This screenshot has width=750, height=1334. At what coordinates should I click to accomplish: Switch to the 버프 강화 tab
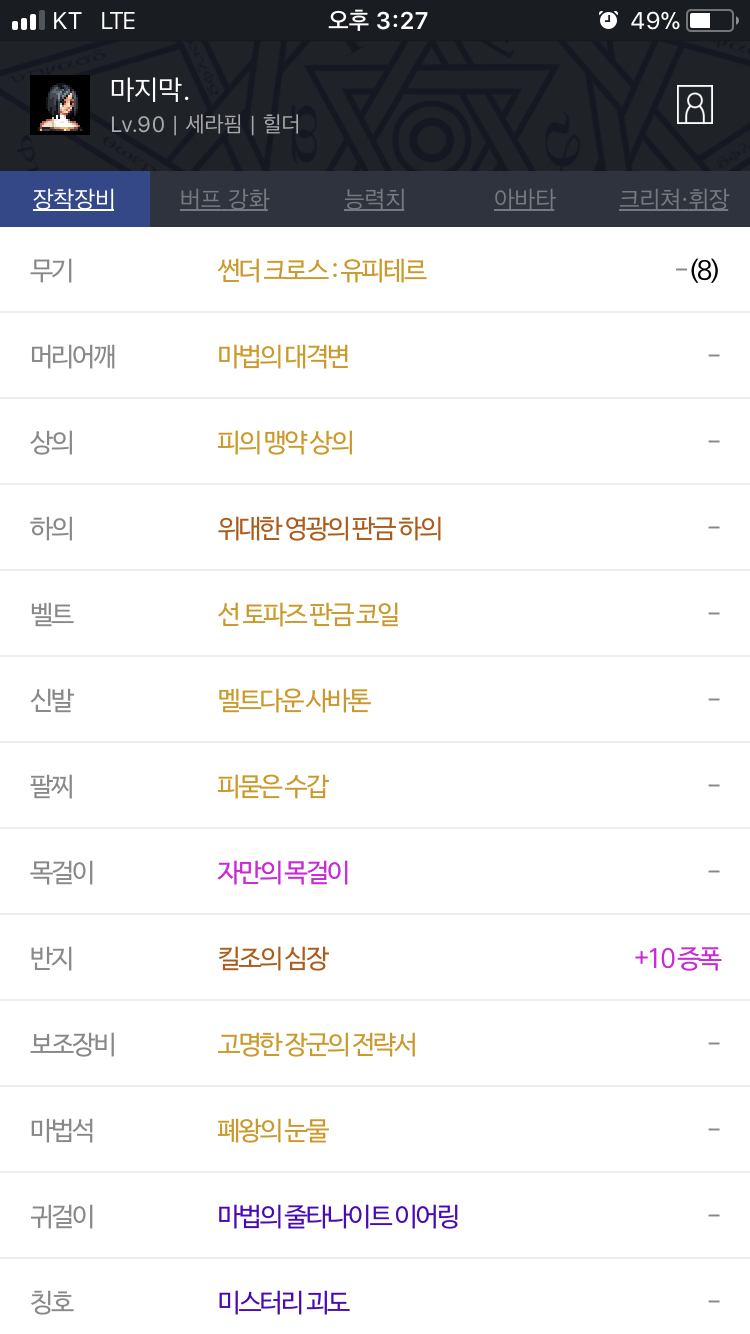(x=224, y=199)
